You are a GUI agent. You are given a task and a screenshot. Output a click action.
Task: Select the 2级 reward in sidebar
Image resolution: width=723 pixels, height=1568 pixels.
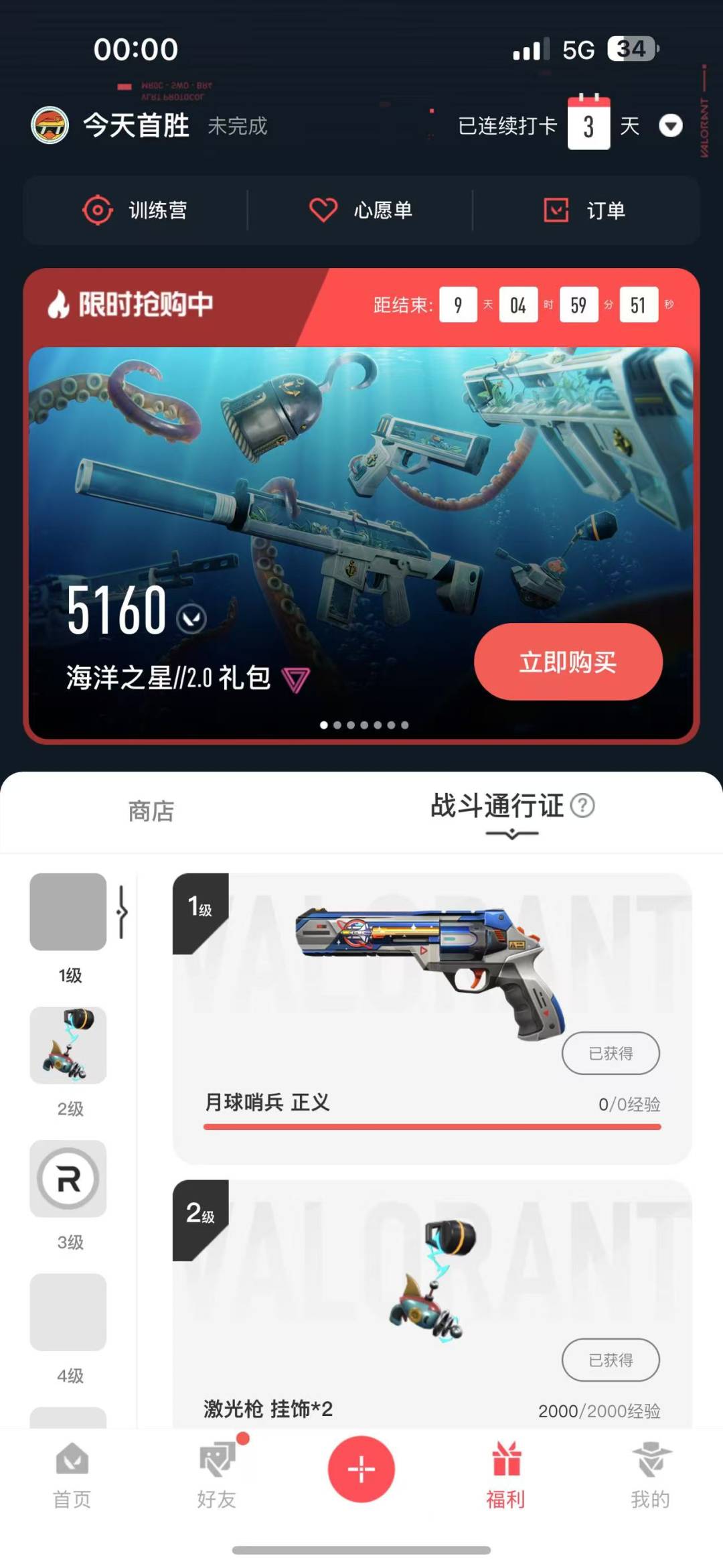[68, 1045]
